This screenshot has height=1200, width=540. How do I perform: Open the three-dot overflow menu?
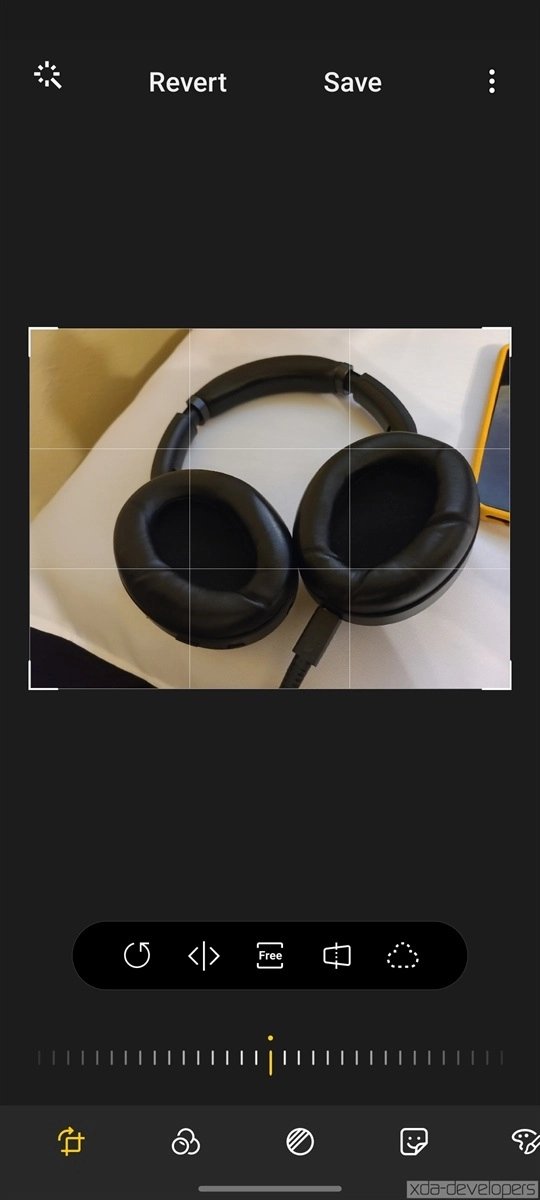491,82
